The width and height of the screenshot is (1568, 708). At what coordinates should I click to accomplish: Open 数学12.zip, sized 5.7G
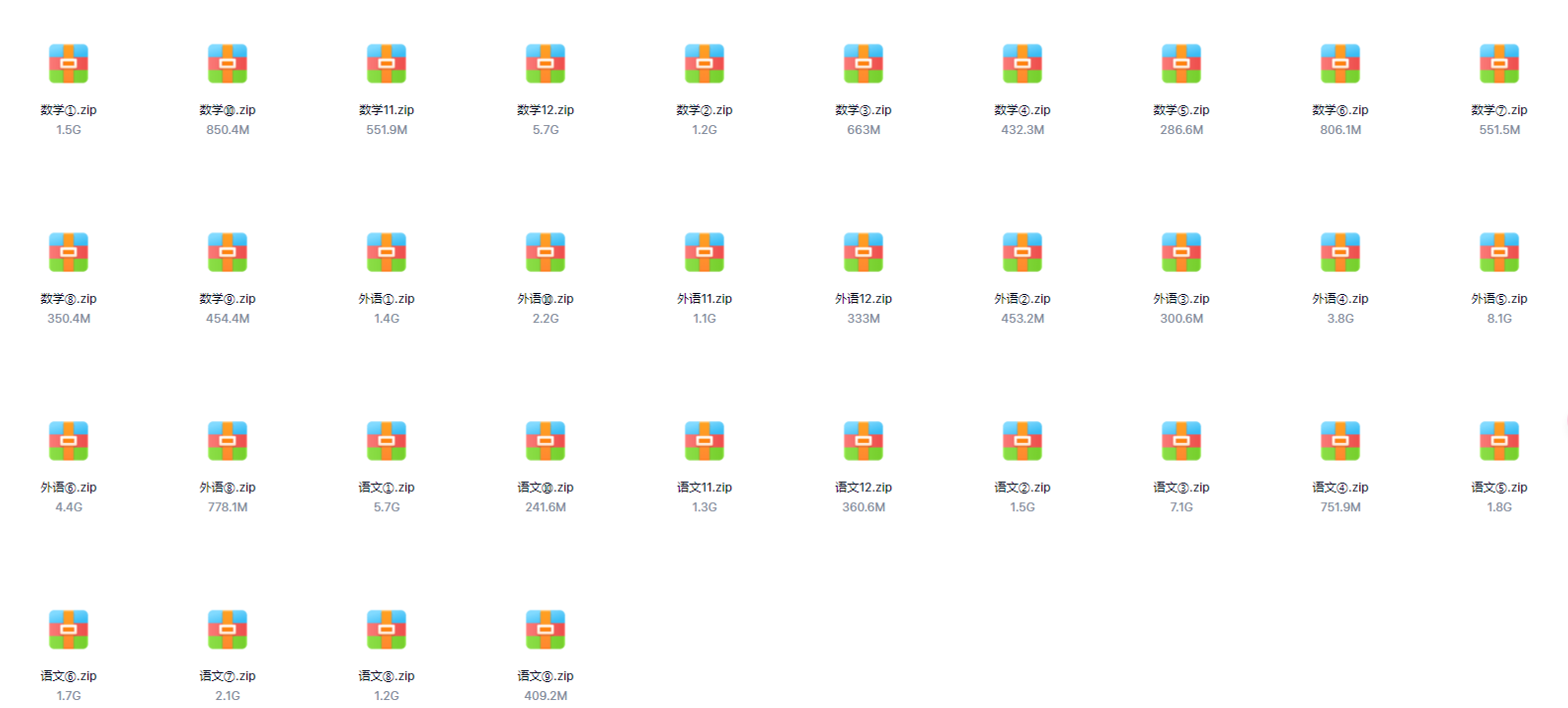[x=546, y=65]
